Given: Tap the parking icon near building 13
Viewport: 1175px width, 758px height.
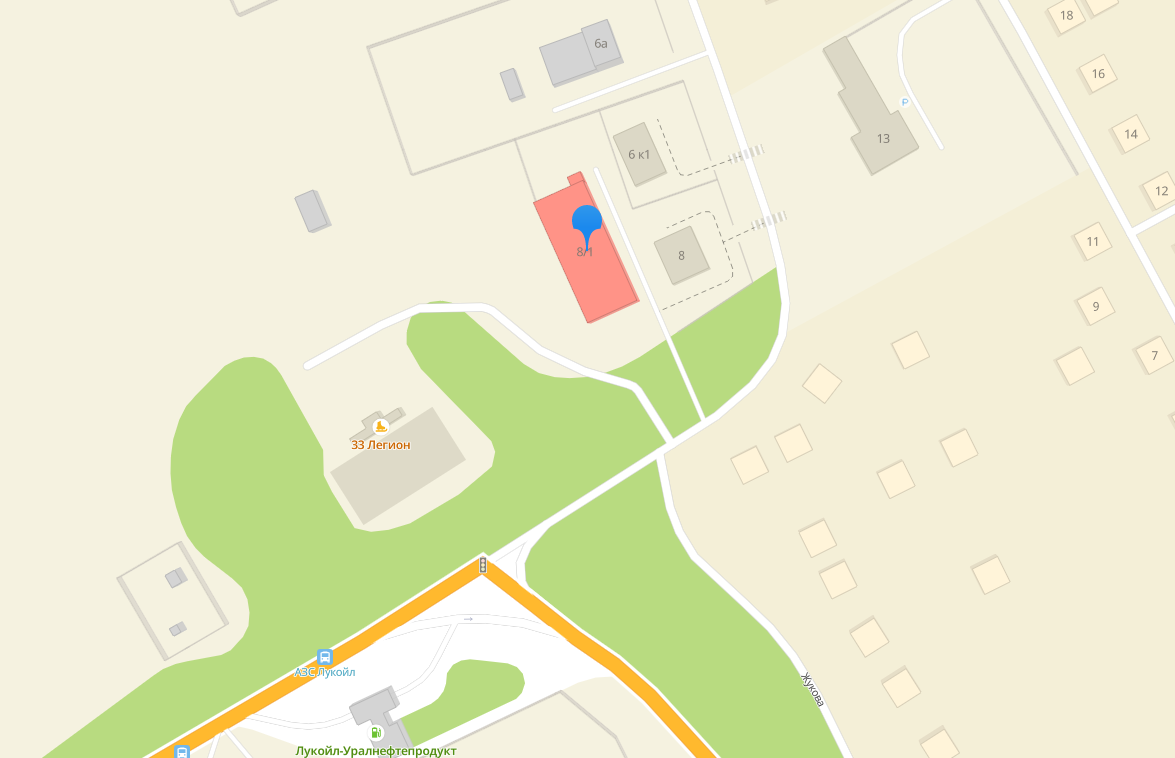Looking at the screenshot, I should click(x=905, y=102).
